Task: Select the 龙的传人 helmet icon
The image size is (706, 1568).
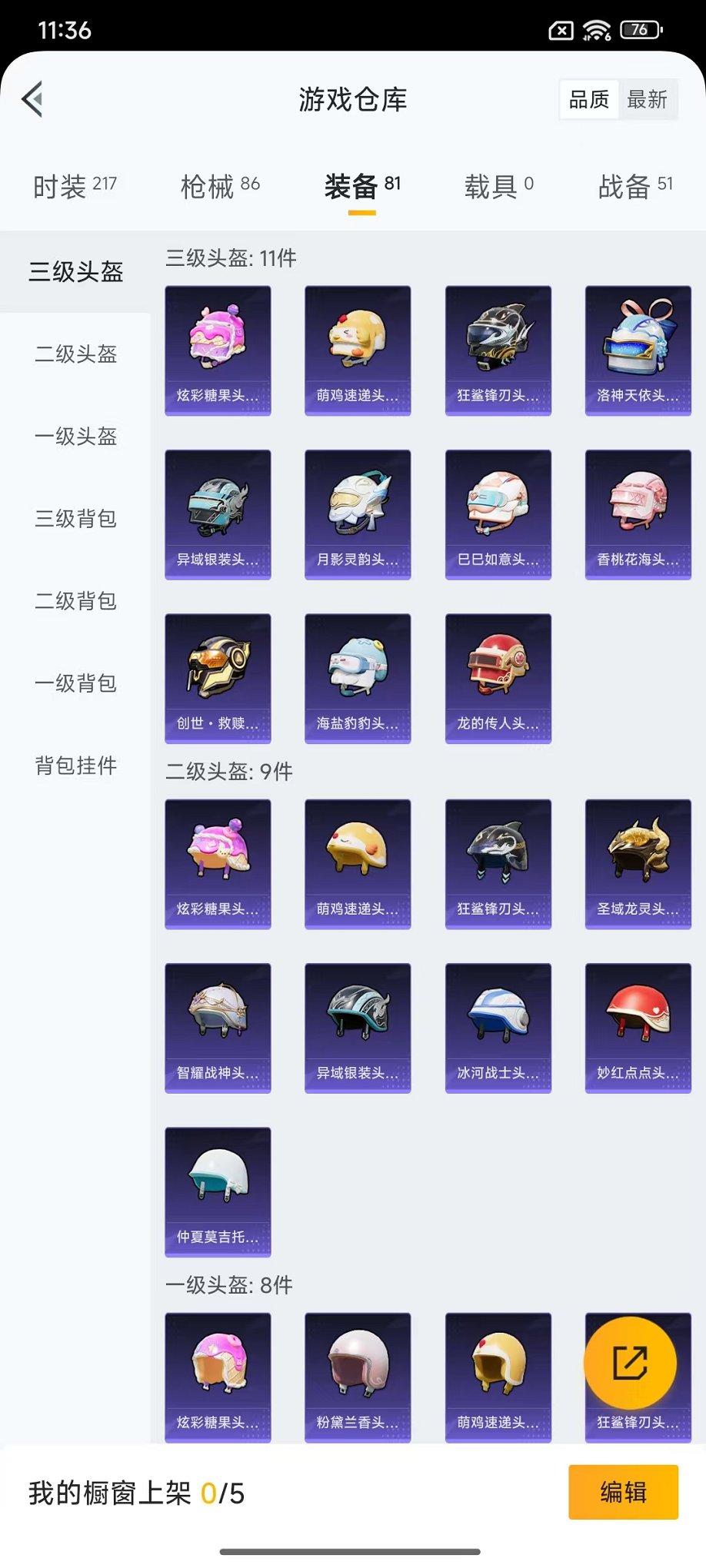Action: [x=498, y=676]
